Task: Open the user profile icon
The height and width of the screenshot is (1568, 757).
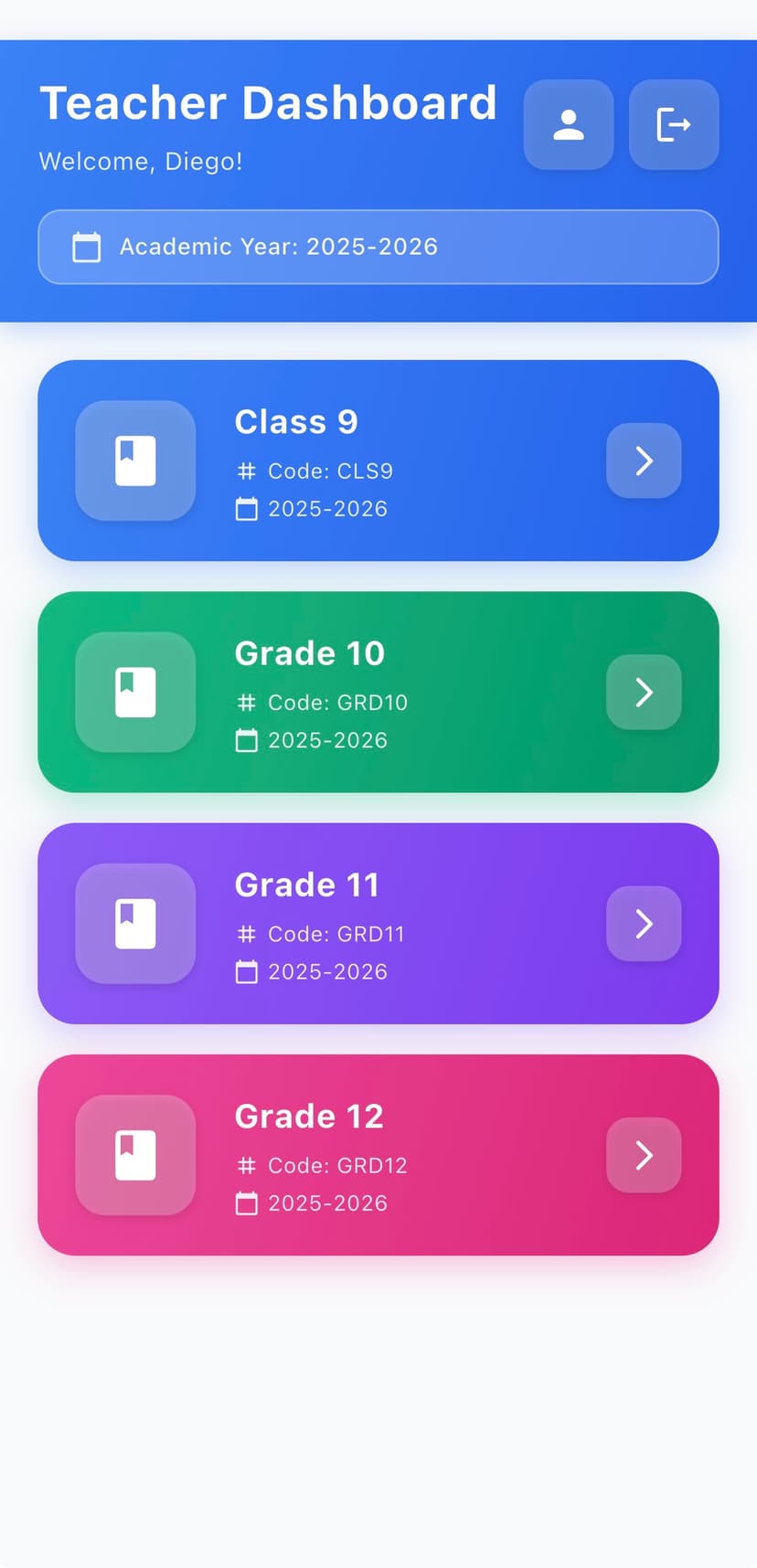Action: tap(568, 125)
